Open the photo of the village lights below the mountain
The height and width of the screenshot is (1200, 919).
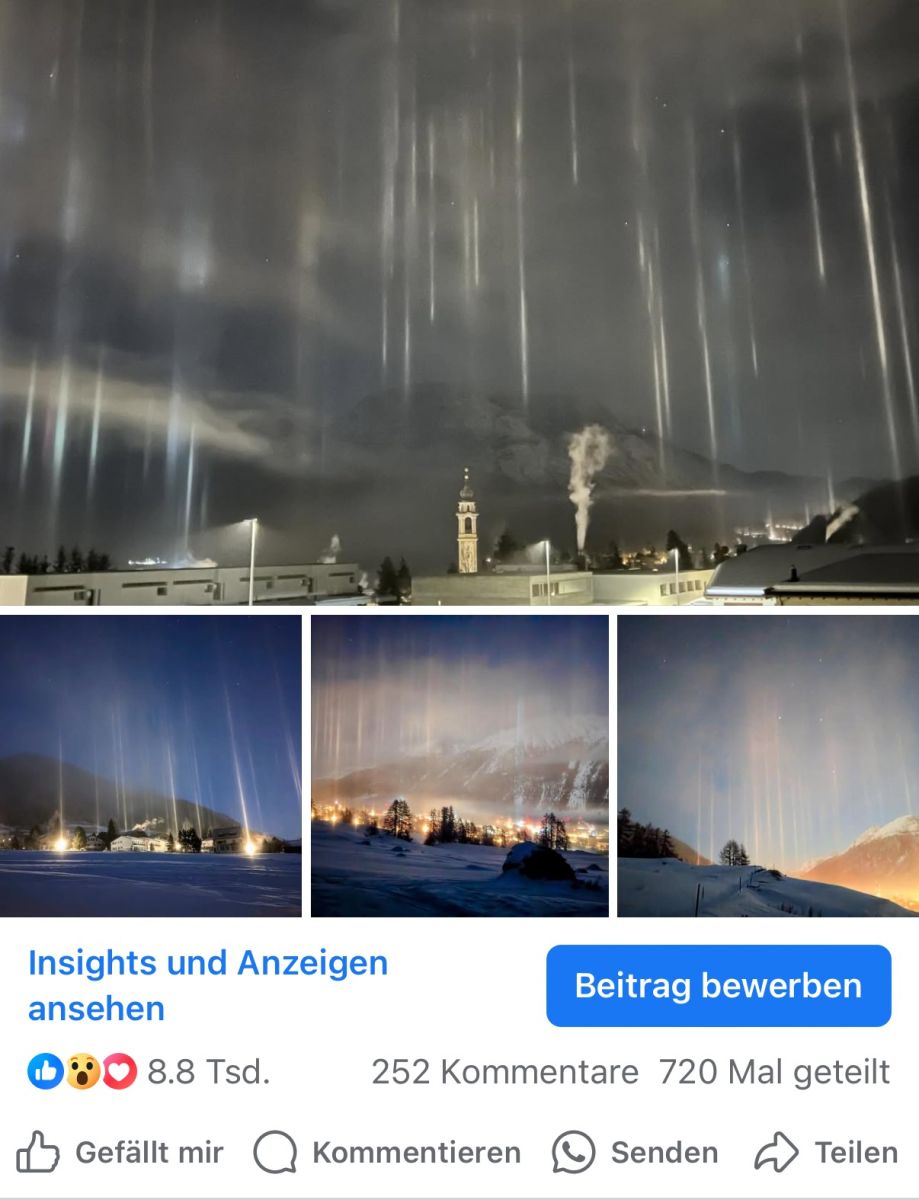coord(459,765)
